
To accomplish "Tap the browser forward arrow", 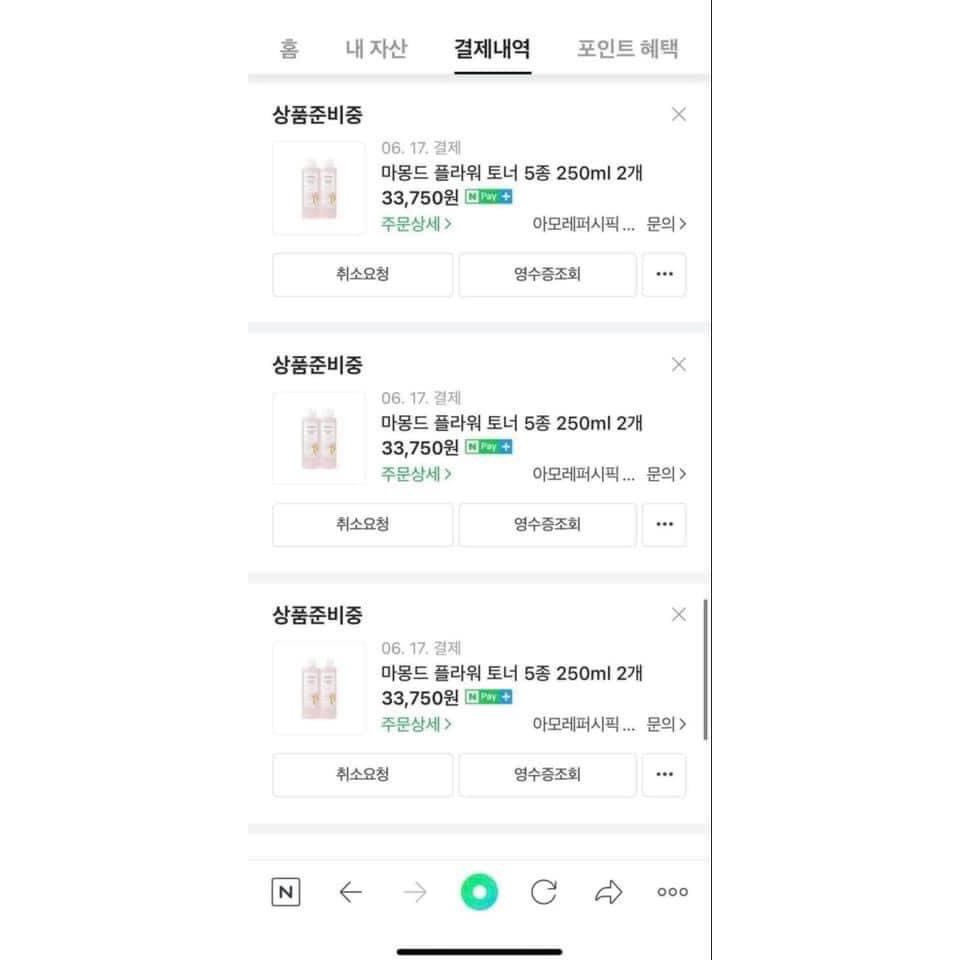I will 414,892.
